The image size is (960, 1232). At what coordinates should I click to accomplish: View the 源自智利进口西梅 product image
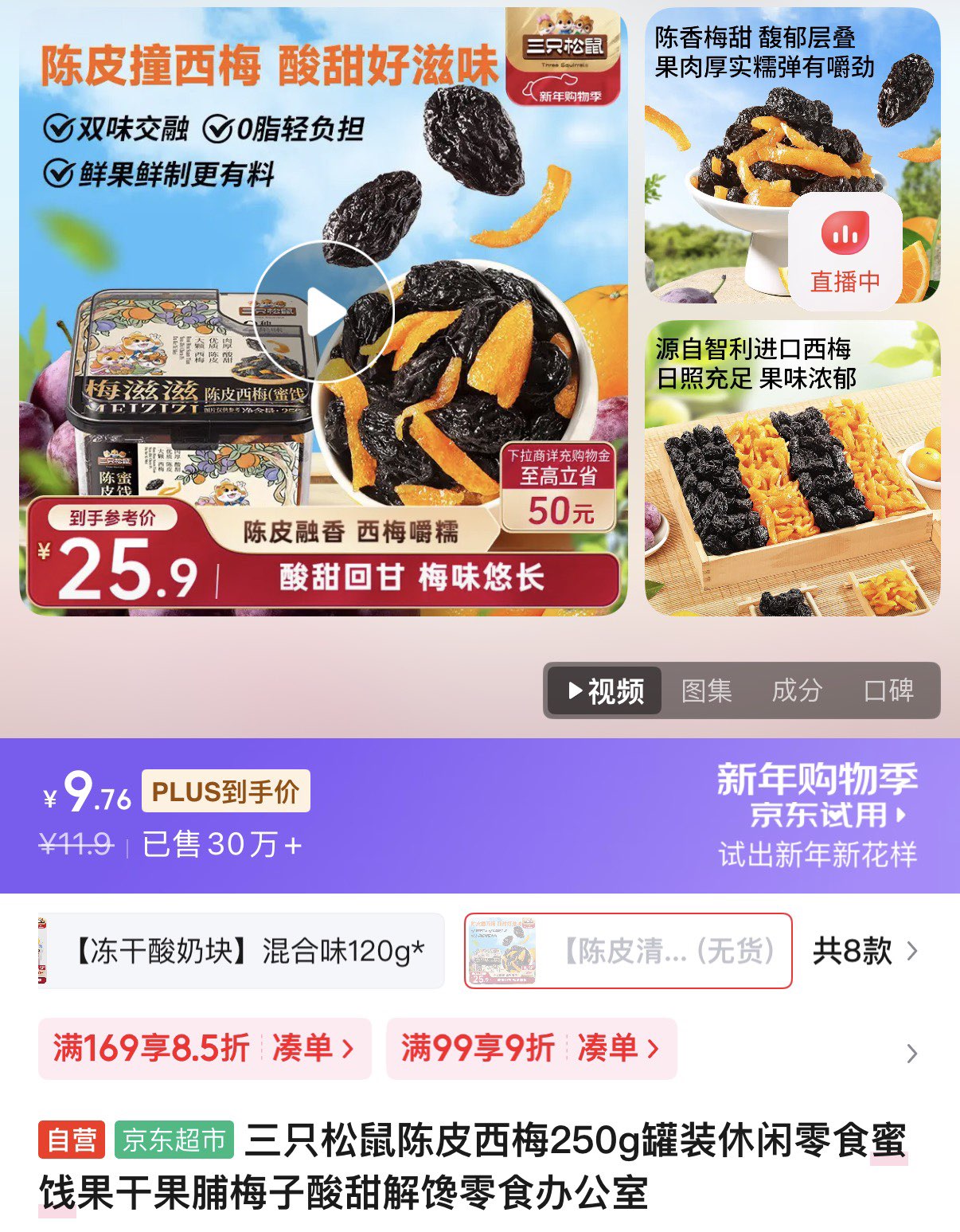pyautogui.click(x=792, y=467)
